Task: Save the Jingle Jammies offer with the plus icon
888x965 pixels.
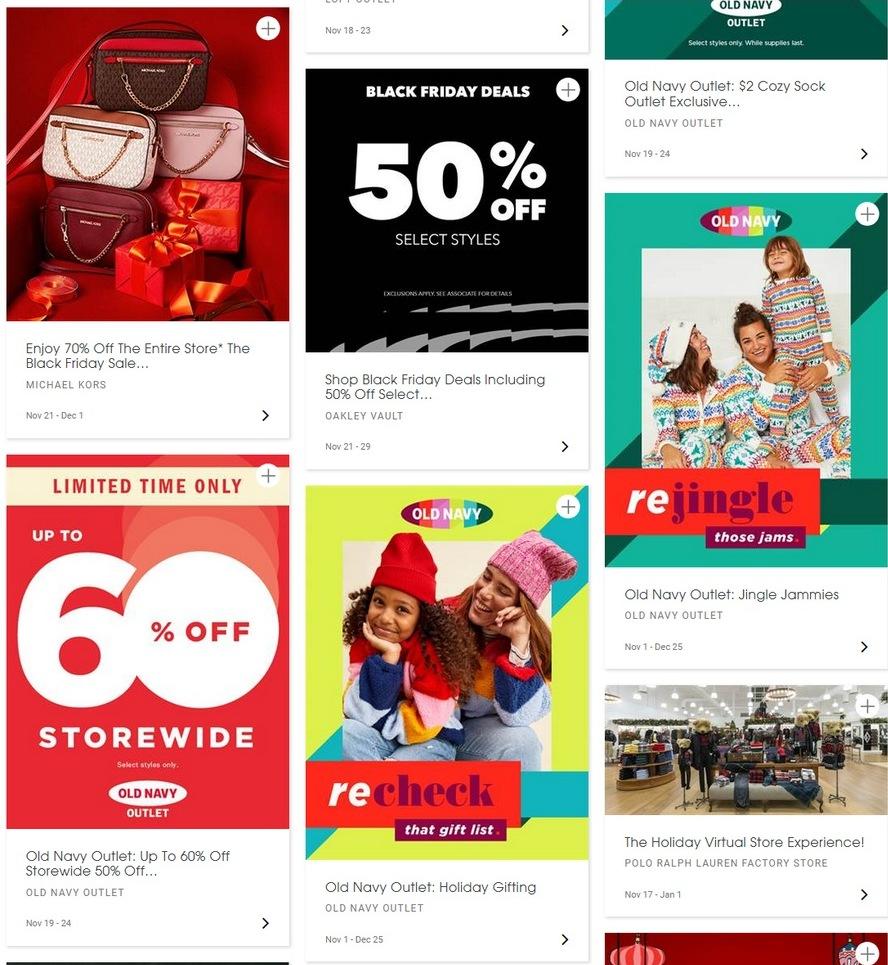Action: (867, 214)
